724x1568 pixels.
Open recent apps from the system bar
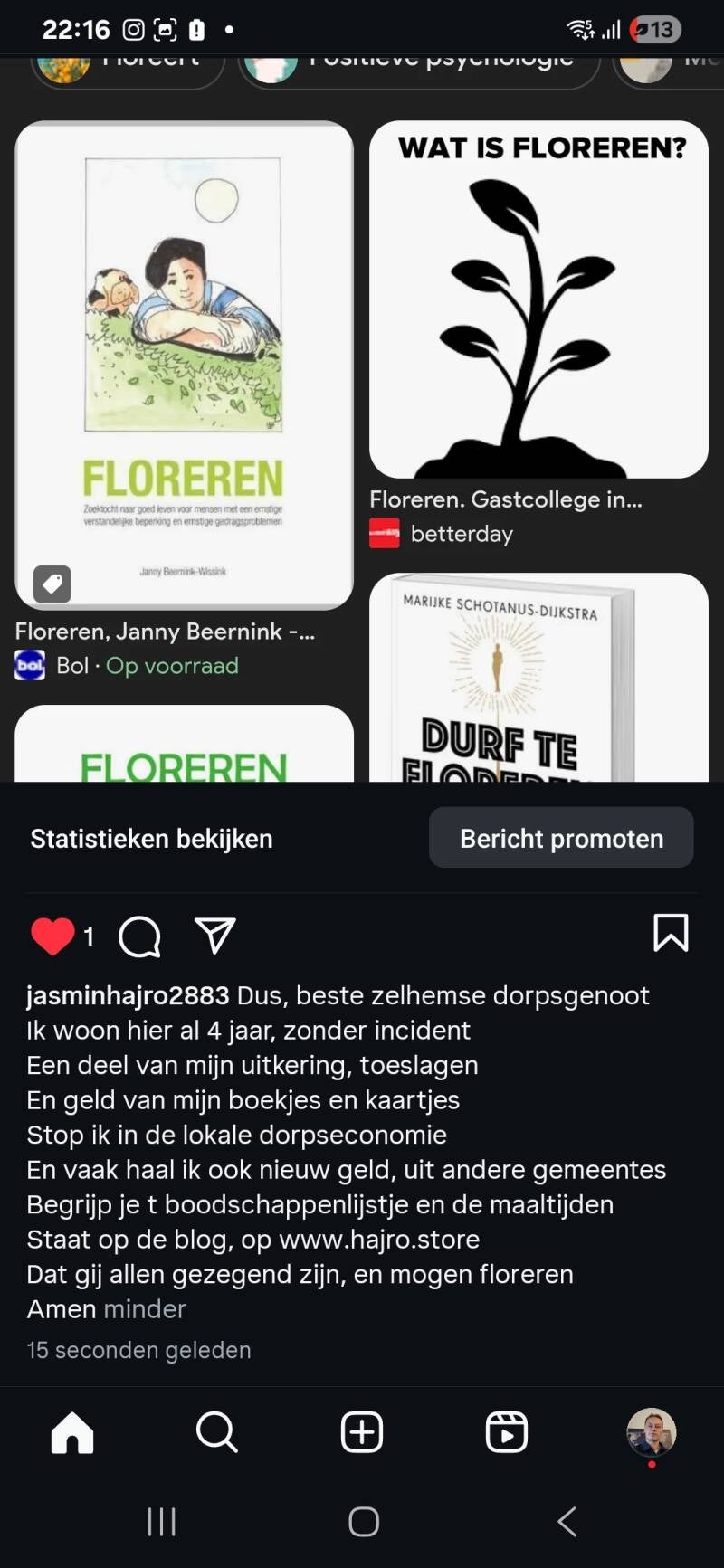(161, 1522)
